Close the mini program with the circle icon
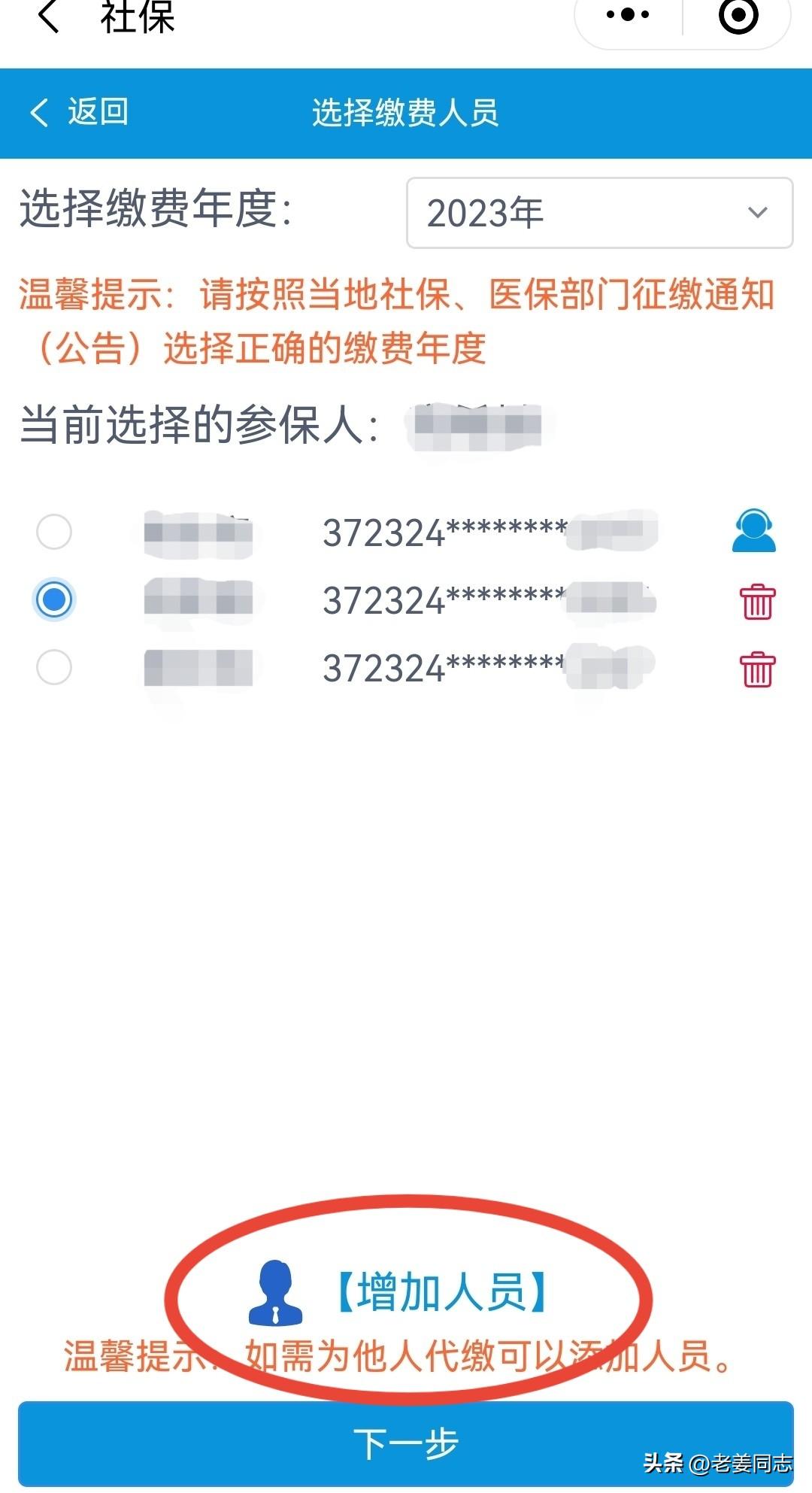Screen dimensions: 812x1493 click(738, 15)
